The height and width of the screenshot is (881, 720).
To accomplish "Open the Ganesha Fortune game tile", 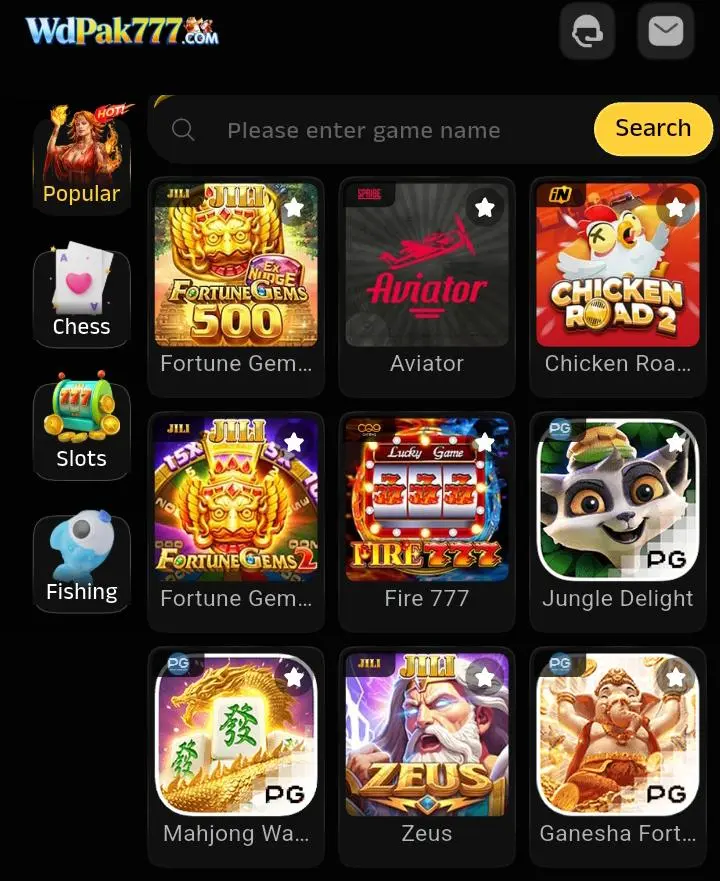I will click(x=617, y=735).
